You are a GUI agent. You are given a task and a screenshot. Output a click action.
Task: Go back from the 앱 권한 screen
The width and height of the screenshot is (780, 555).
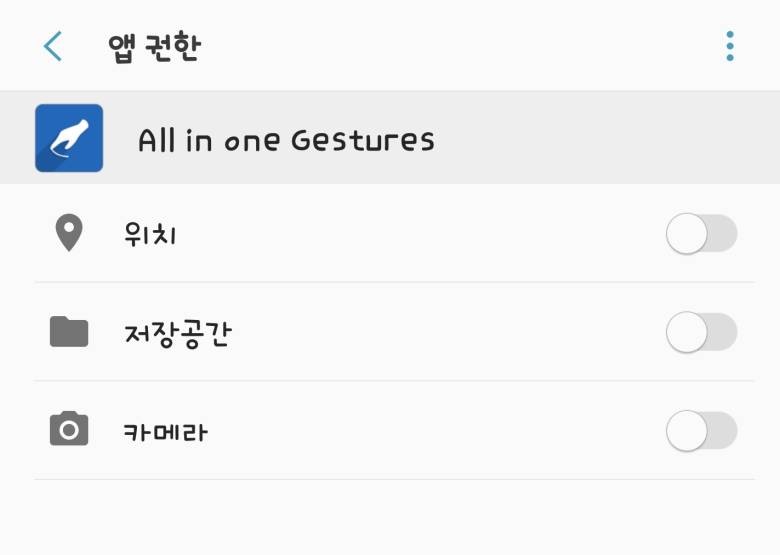click(x=53, y=46)
